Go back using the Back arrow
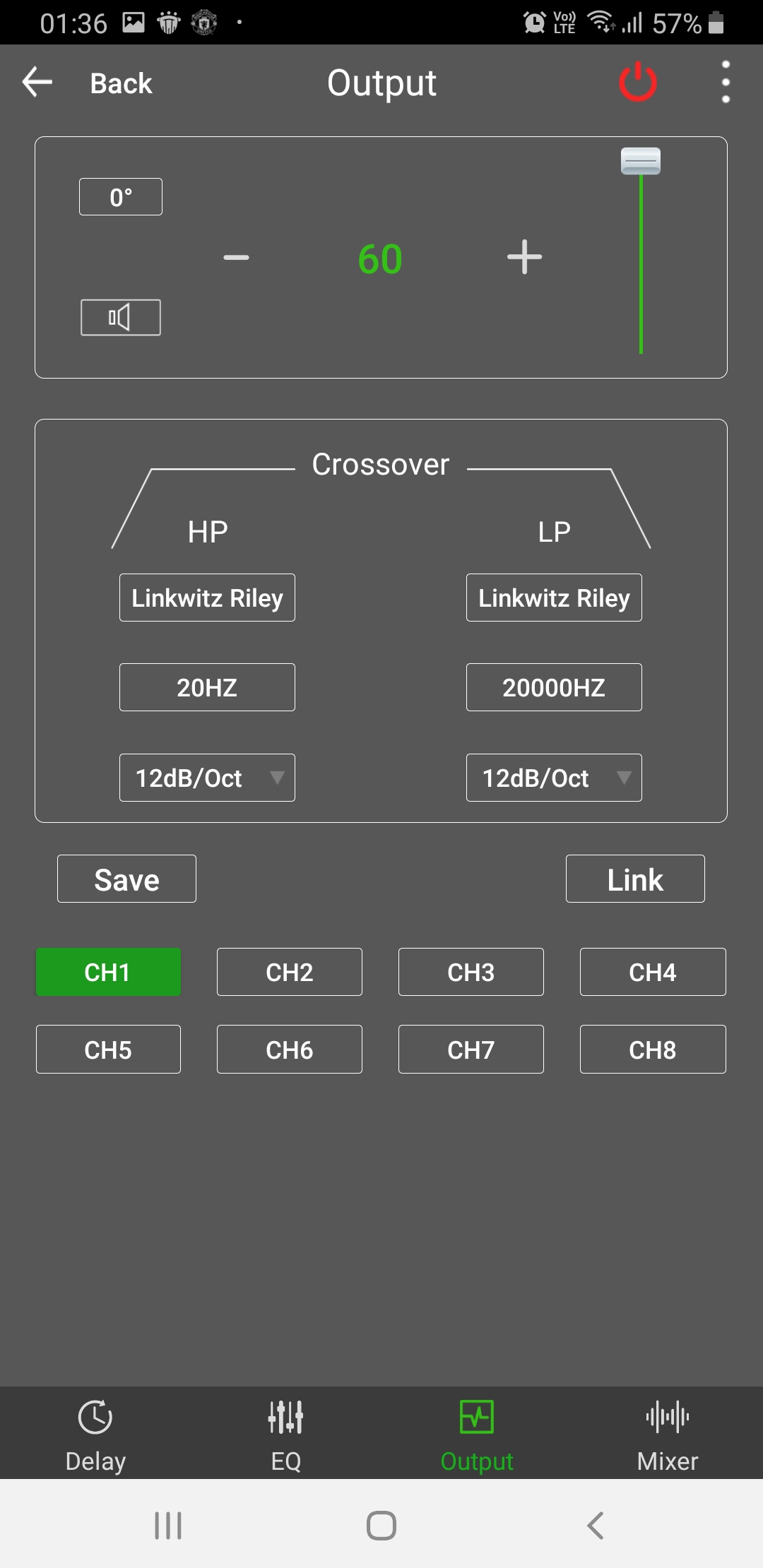Screen dimensions: 763x1568 38,83
